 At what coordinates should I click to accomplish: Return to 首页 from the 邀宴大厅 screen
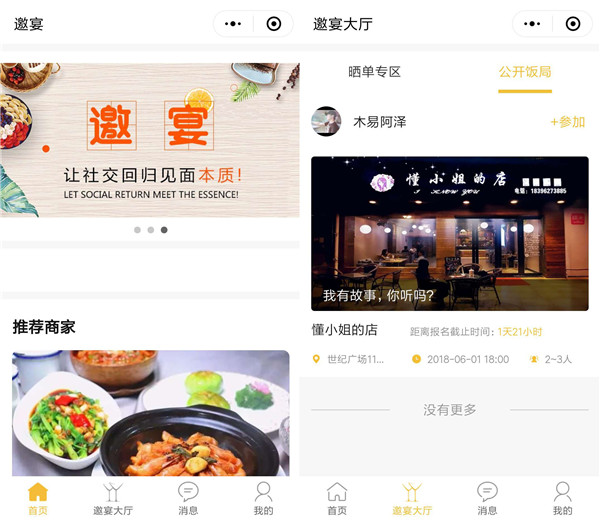click(337, 498)
